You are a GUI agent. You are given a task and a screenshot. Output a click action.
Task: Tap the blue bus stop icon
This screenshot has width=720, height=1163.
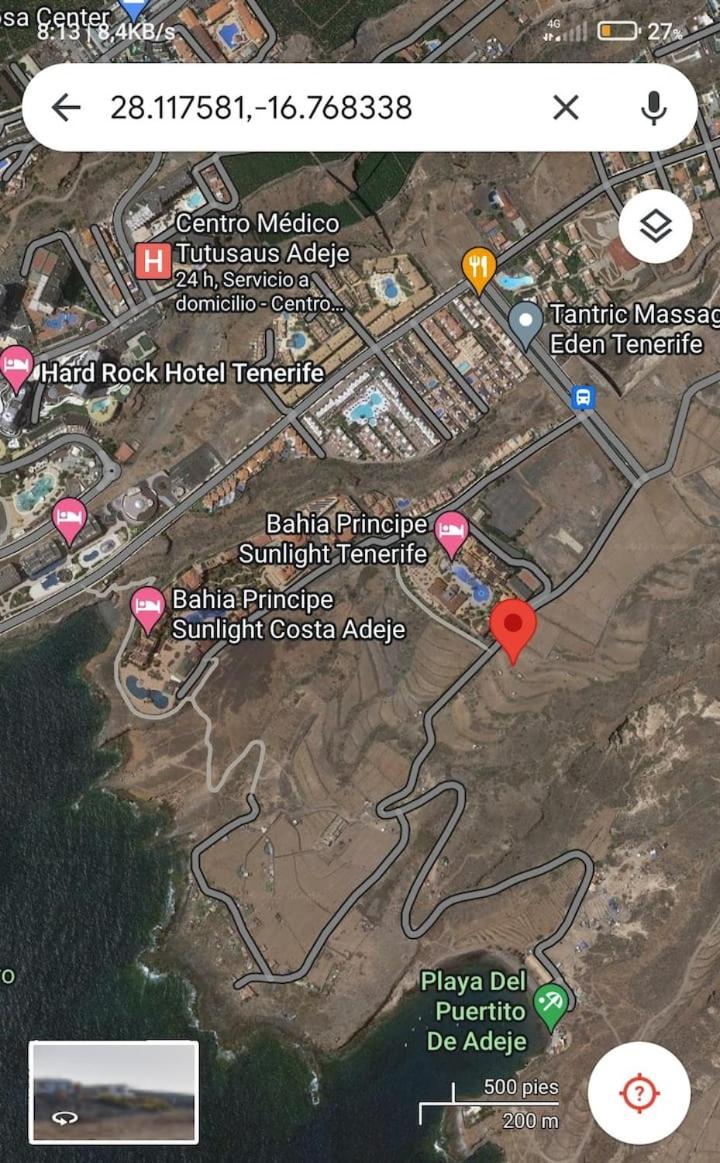tap(583, 398)
